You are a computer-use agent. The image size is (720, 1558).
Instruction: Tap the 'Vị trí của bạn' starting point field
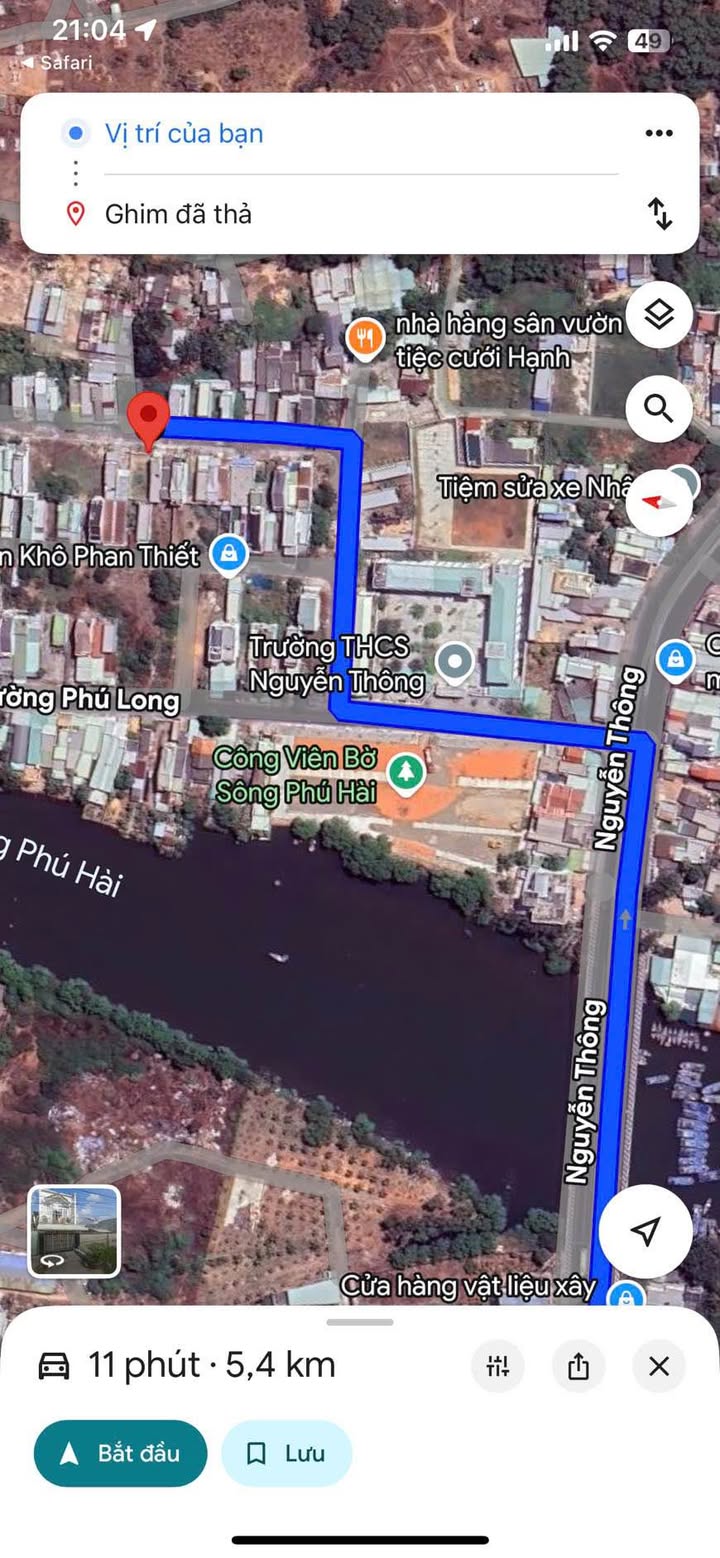pos(184,133)
